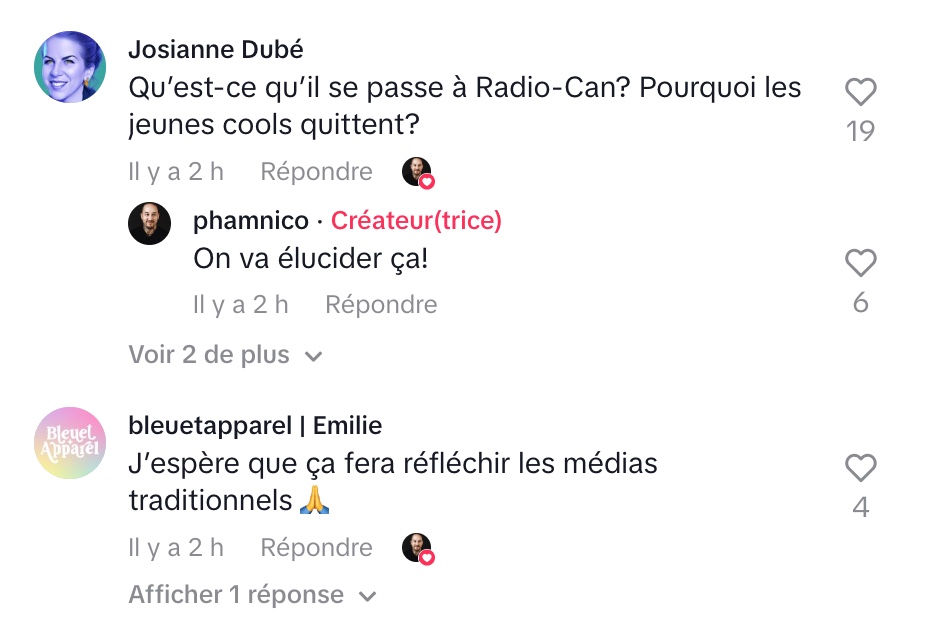Open the Josianne Dubé username link
This screenshot has height=630, width=928.
coord(216,50)
